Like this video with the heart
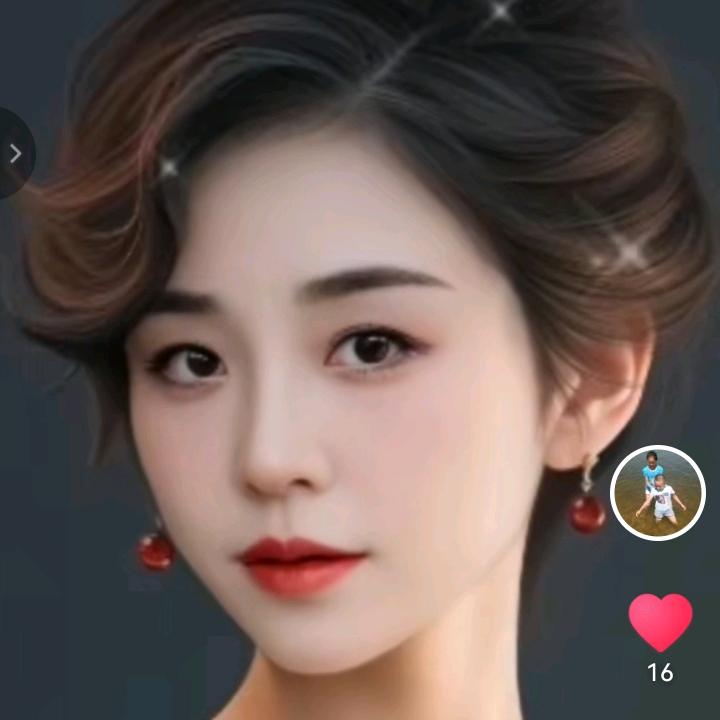Image resolution: width=720 pixels, height=720 pixels. click(660, 621)
